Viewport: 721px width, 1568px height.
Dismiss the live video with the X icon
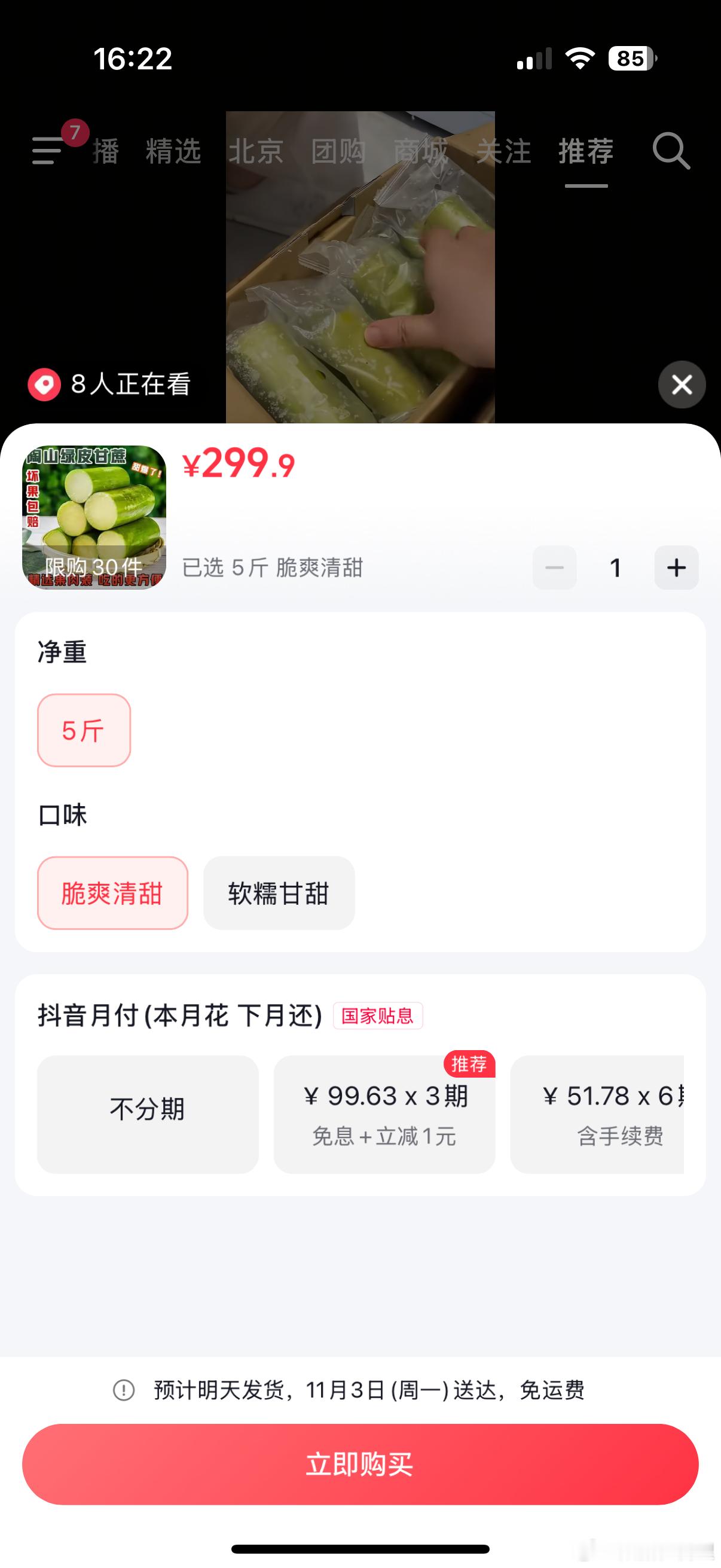682,384
